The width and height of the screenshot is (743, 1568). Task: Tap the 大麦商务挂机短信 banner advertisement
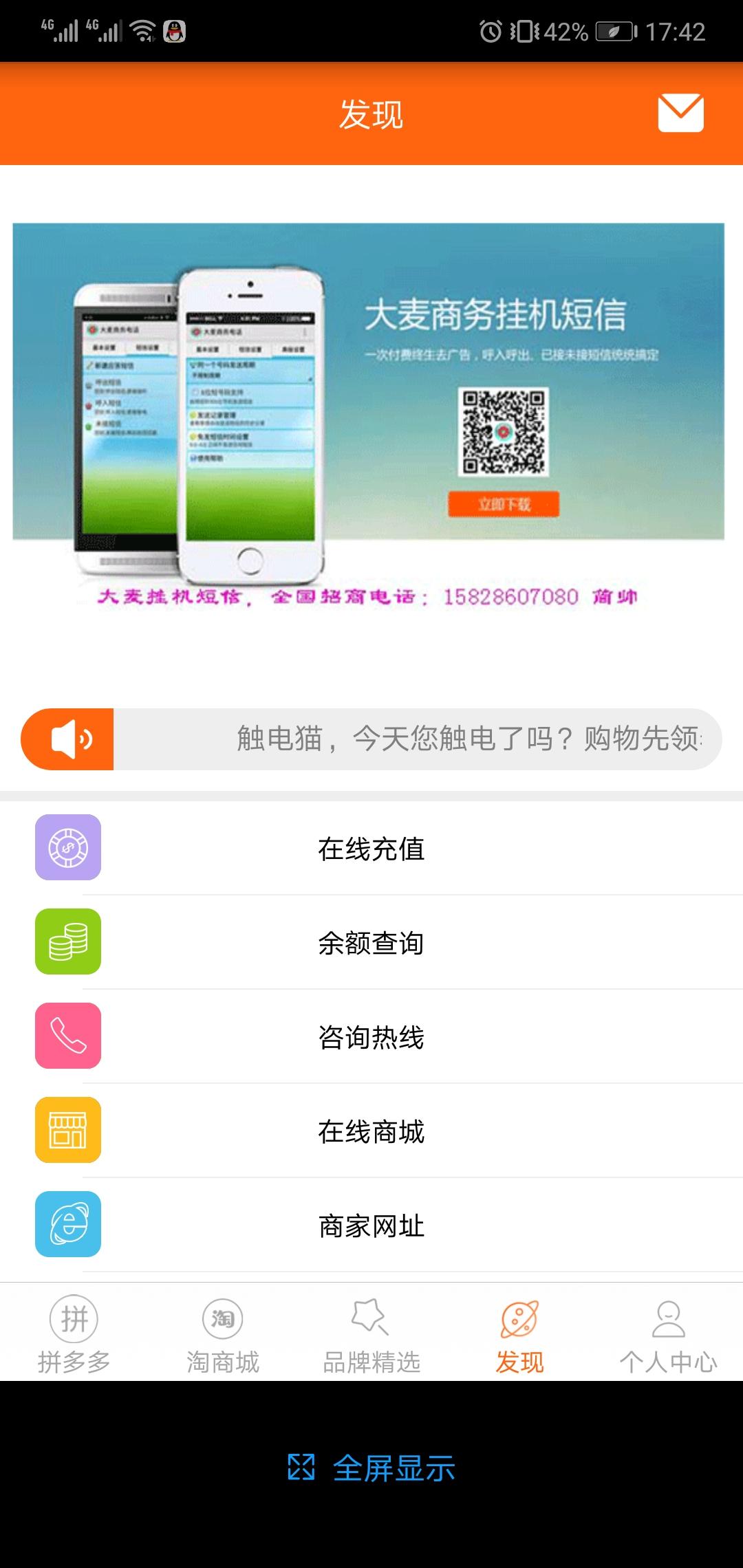(x=371, y=413)
